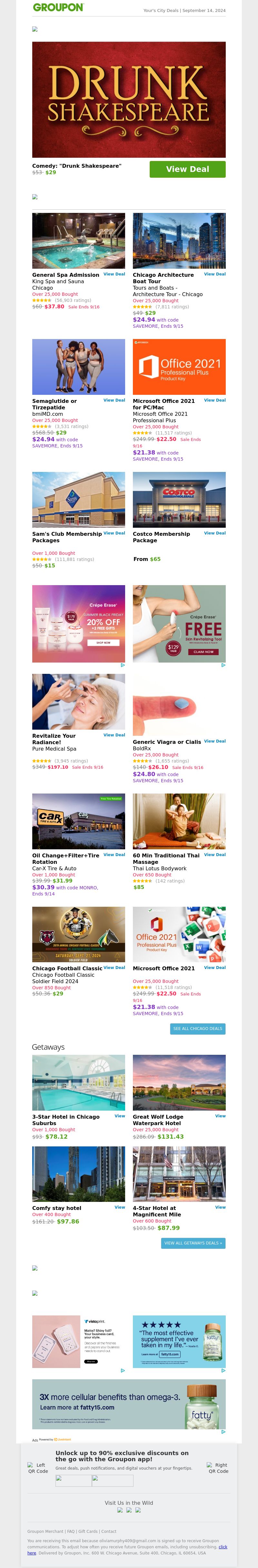The width and height of the screenshot is (258, 1568).
Task: View deal for Revitalize Your Radiance
Action: tap(114, 735)
